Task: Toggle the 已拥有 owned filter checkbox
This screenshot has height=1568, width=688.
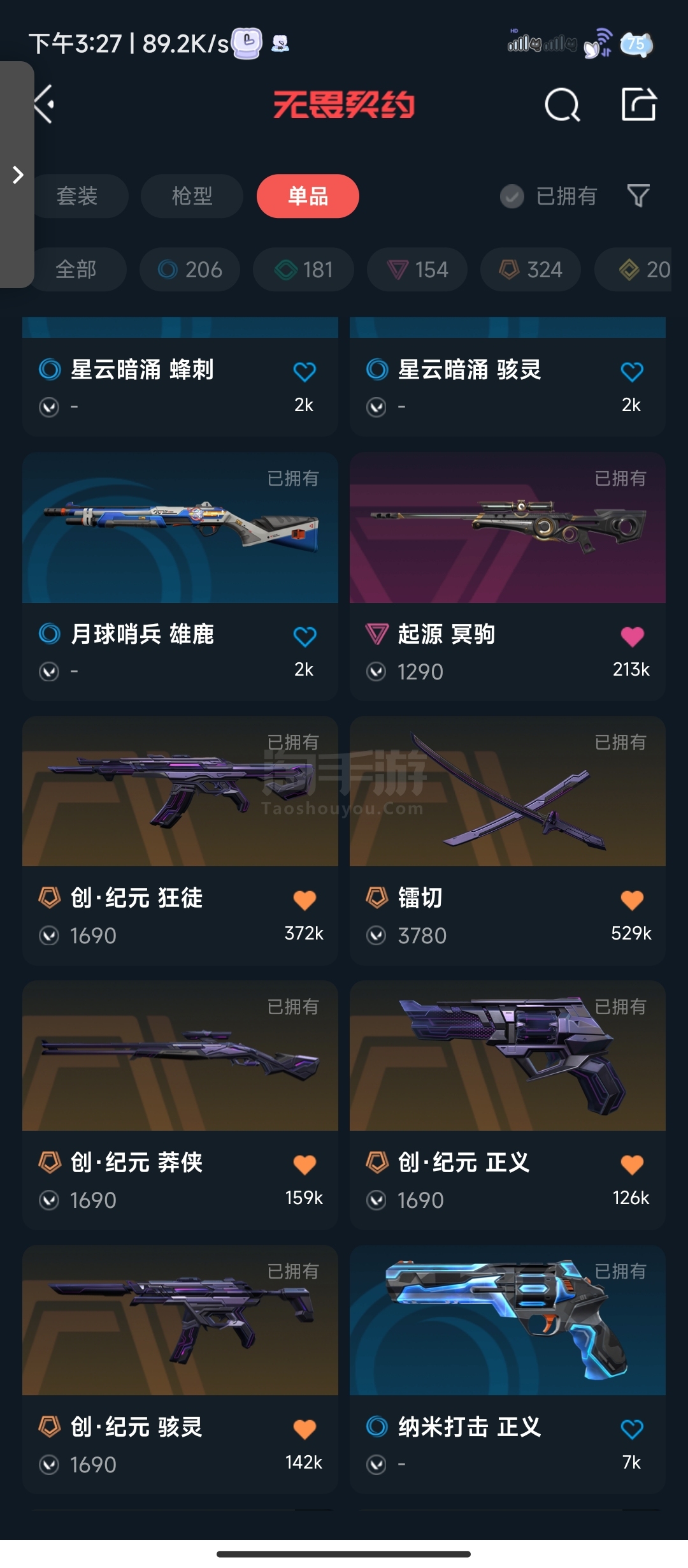Action: click(x=512, y=196)
